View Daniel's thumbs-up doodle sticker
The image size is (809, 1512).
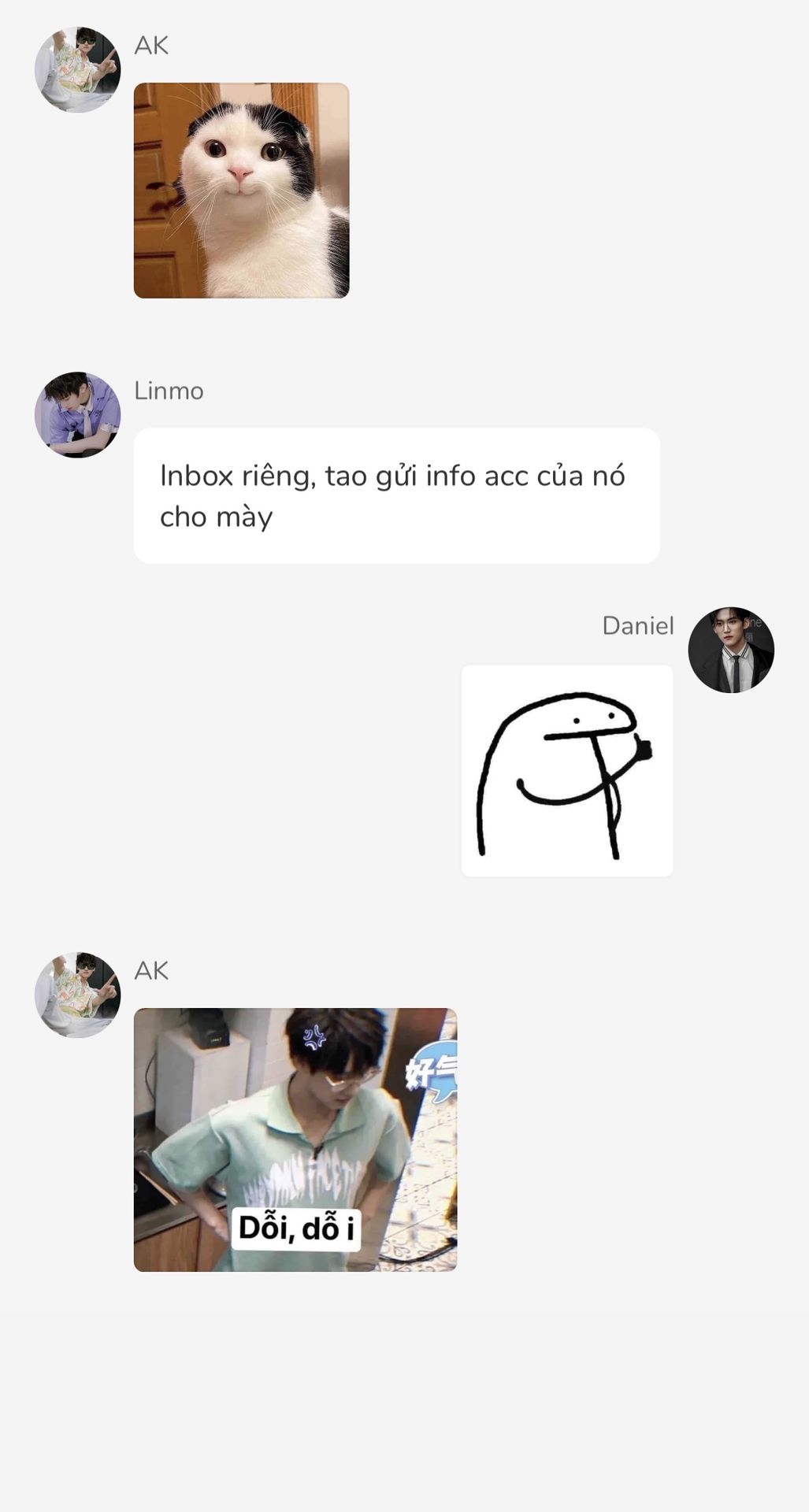(x=567, y=771)
